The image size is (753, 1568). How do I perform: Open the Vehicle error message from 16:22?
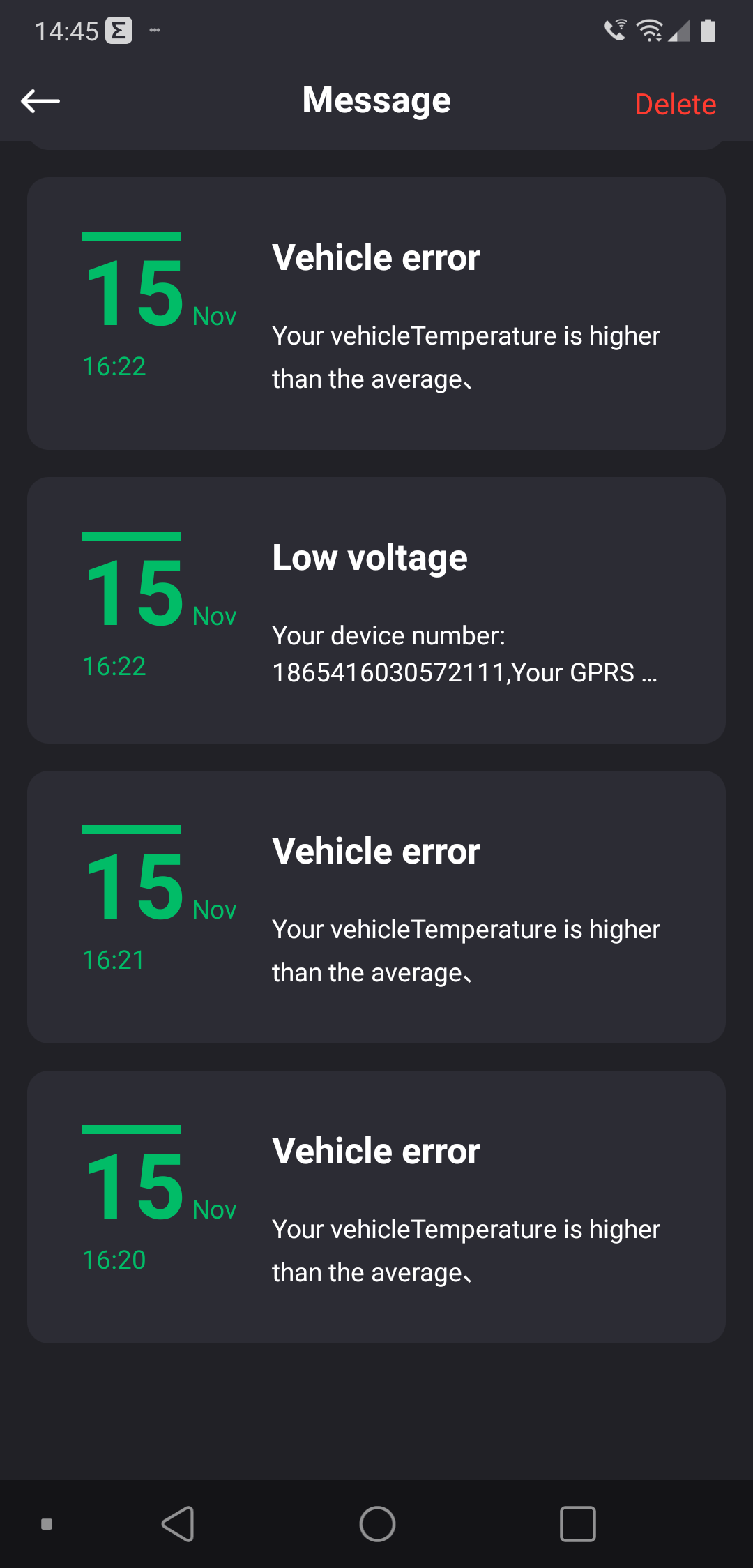coord(376,313)
